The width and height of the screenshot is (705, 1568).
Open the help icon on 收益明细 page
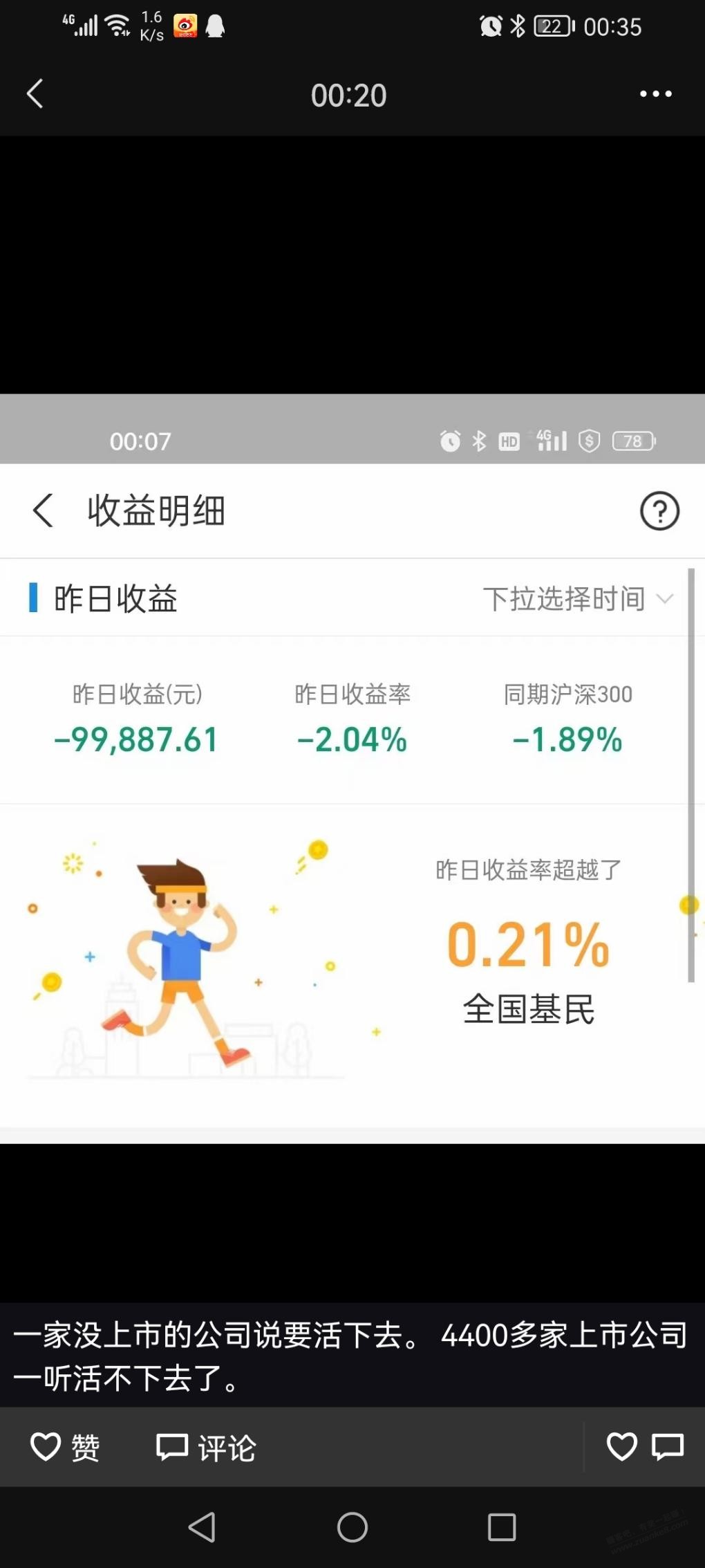pyautogui.click(x=659, y=511)
